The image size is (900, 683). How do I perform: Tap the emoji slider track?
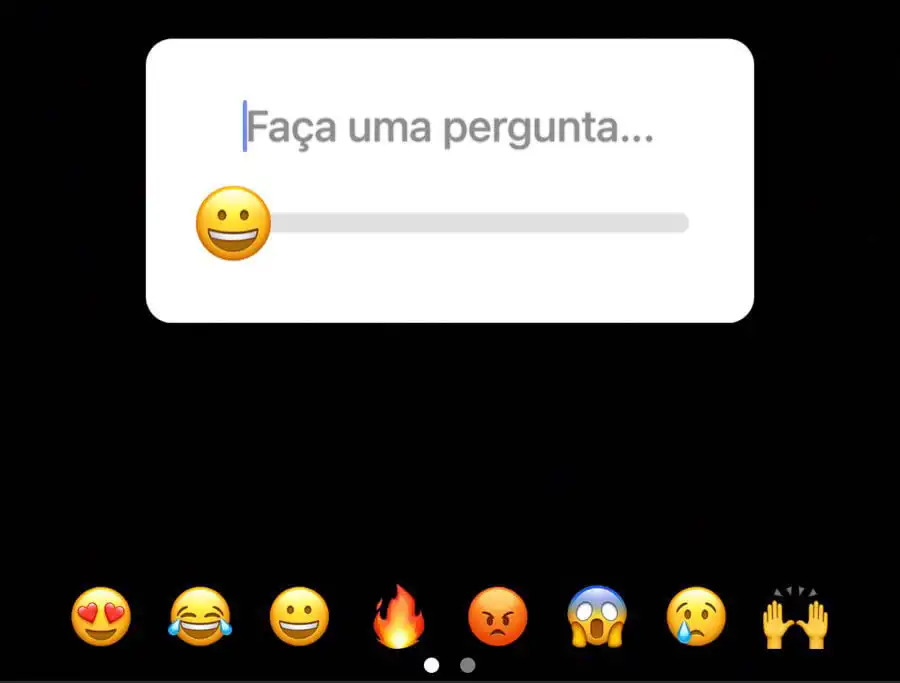click(x=480, y=222)
